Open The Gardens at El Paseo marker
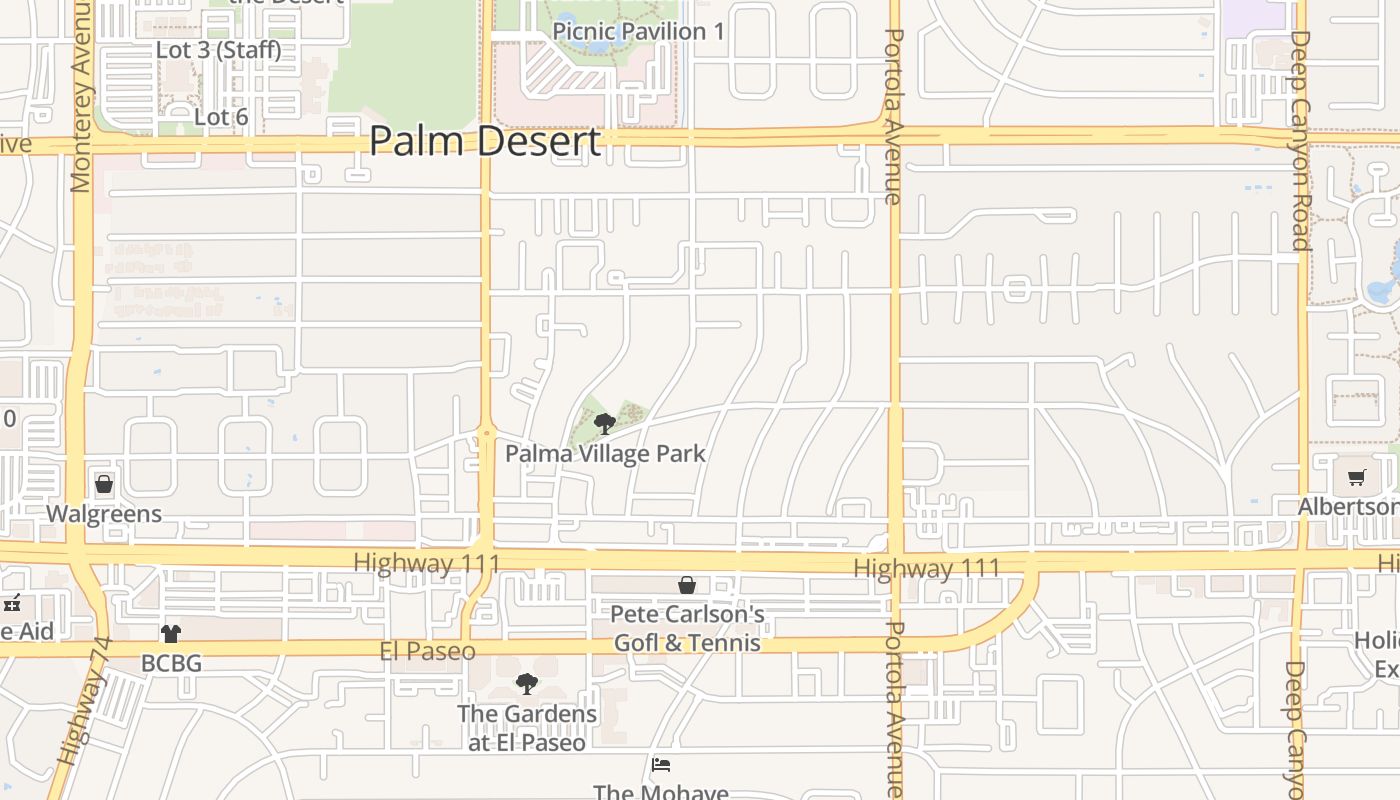 527,684
